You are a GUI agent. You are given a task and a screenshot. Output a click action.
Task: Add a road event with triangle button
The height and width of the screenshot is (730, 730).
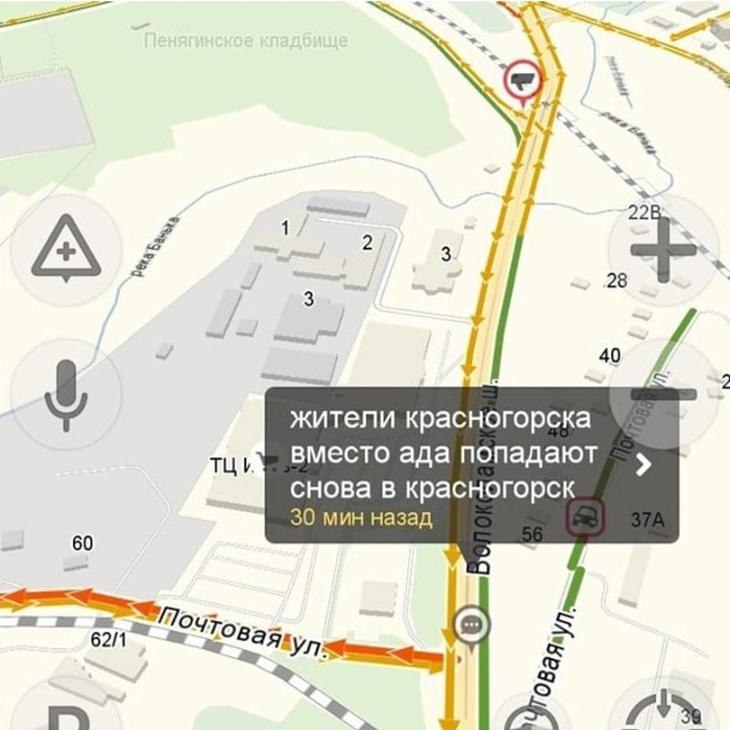pyautogui.click(x=66, y=250)
